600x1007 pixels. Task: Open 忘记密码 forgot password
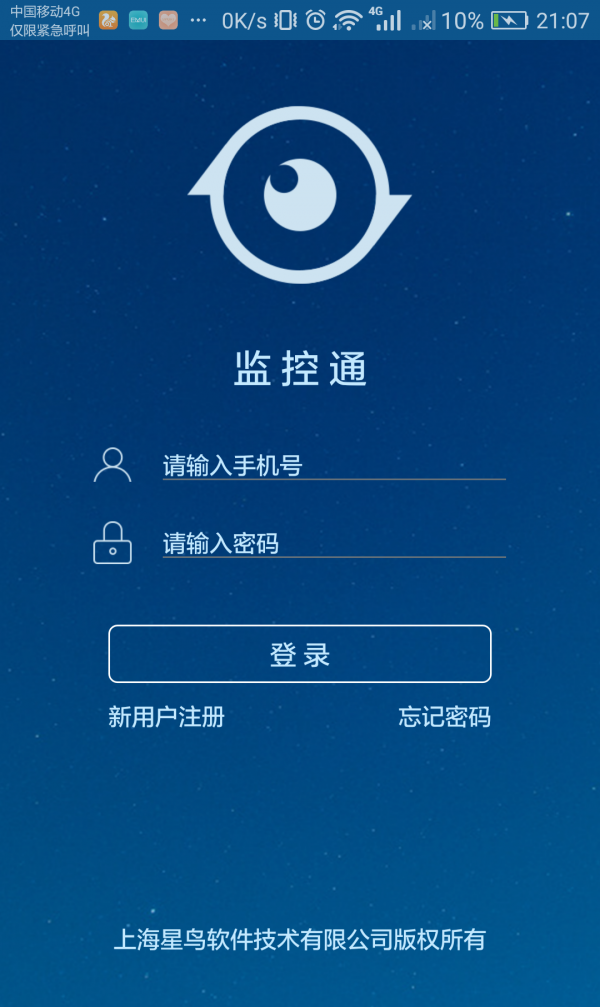(x=444, y=717)
